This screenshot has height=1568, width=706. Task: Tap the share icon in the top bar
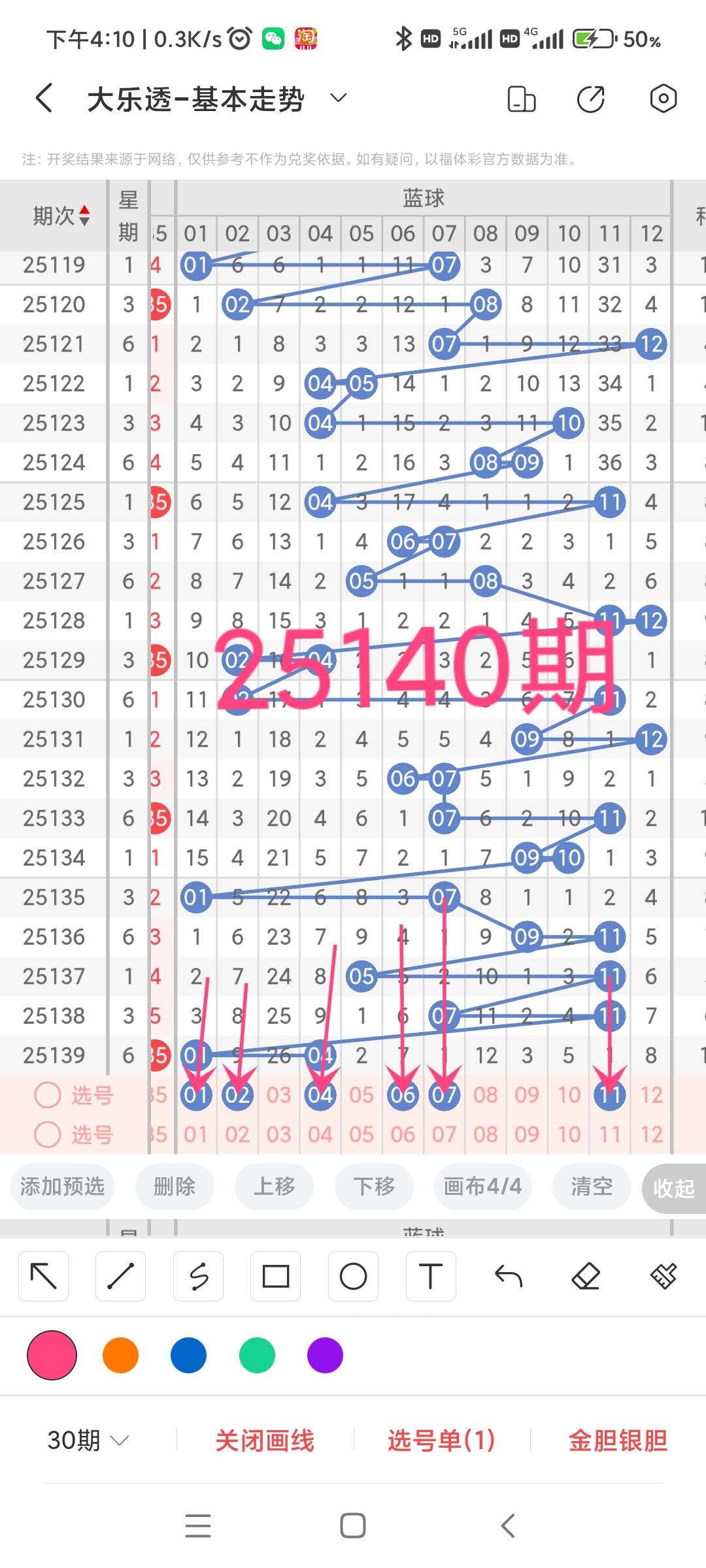pyautogui.click(x=590, y=98)
